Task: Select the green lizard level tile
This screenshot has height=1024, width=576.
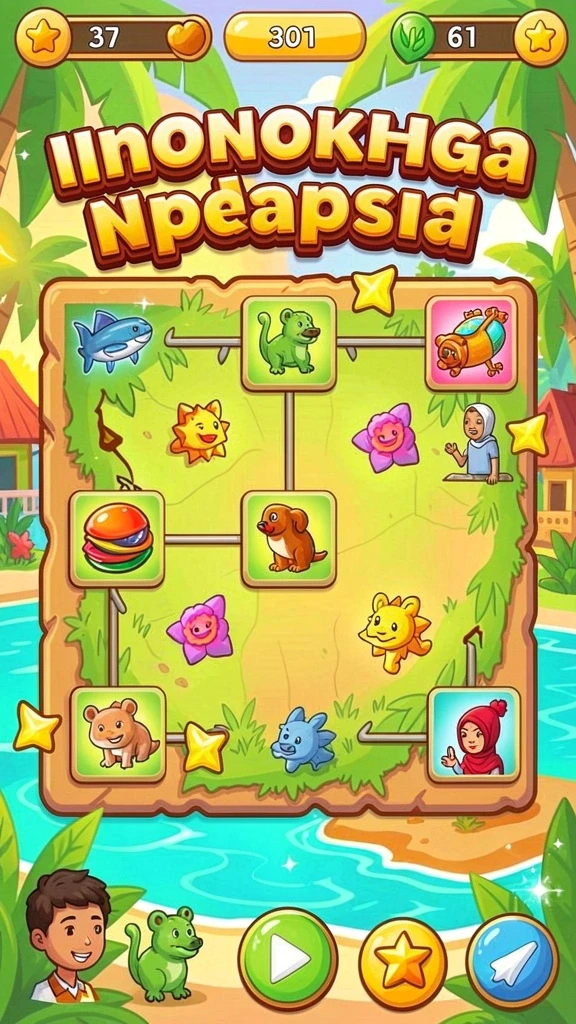Action: pos(288,343)
